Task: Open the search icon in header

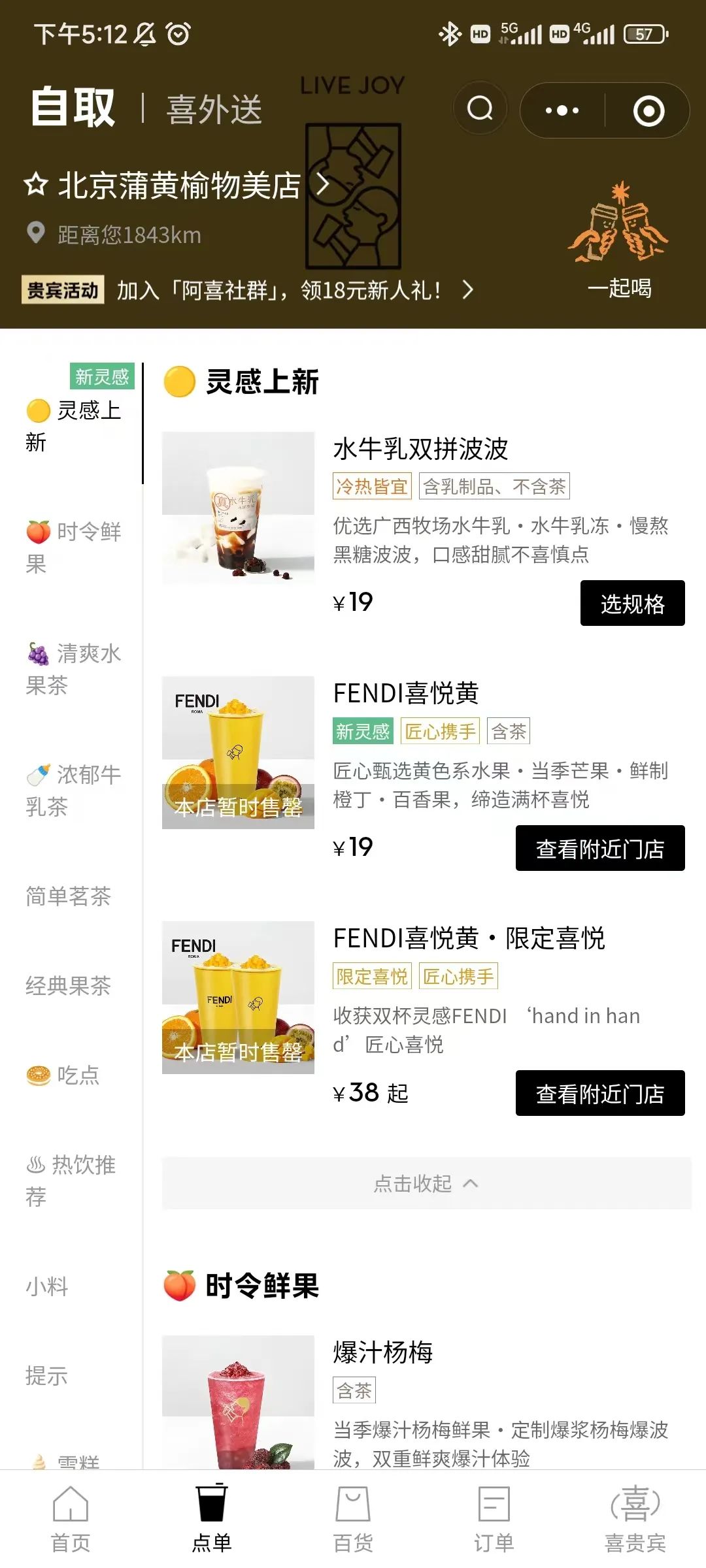Action: click(x=480, y=109)
